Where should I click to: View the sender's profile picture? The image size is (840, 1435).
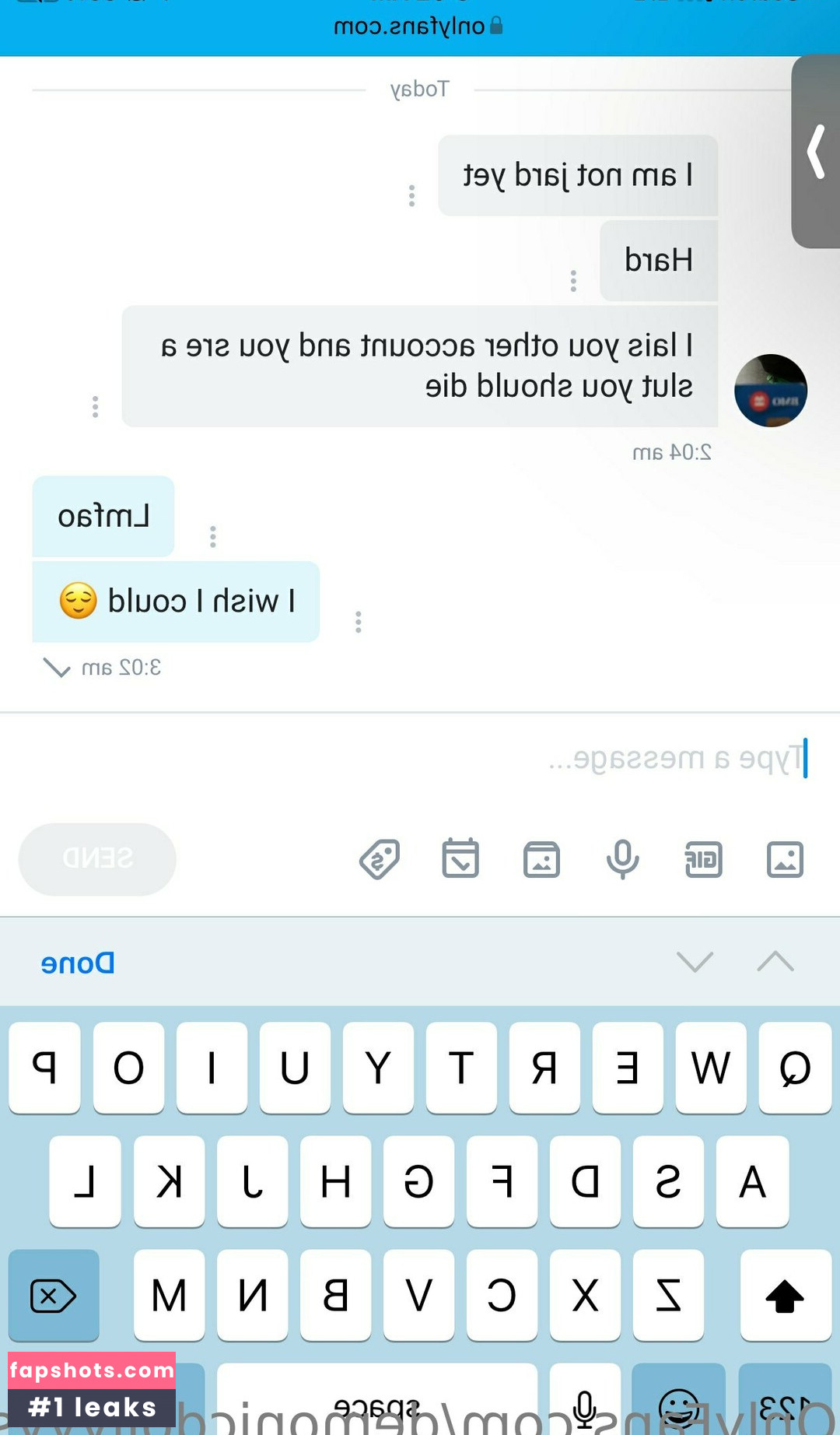pos(770,391)
